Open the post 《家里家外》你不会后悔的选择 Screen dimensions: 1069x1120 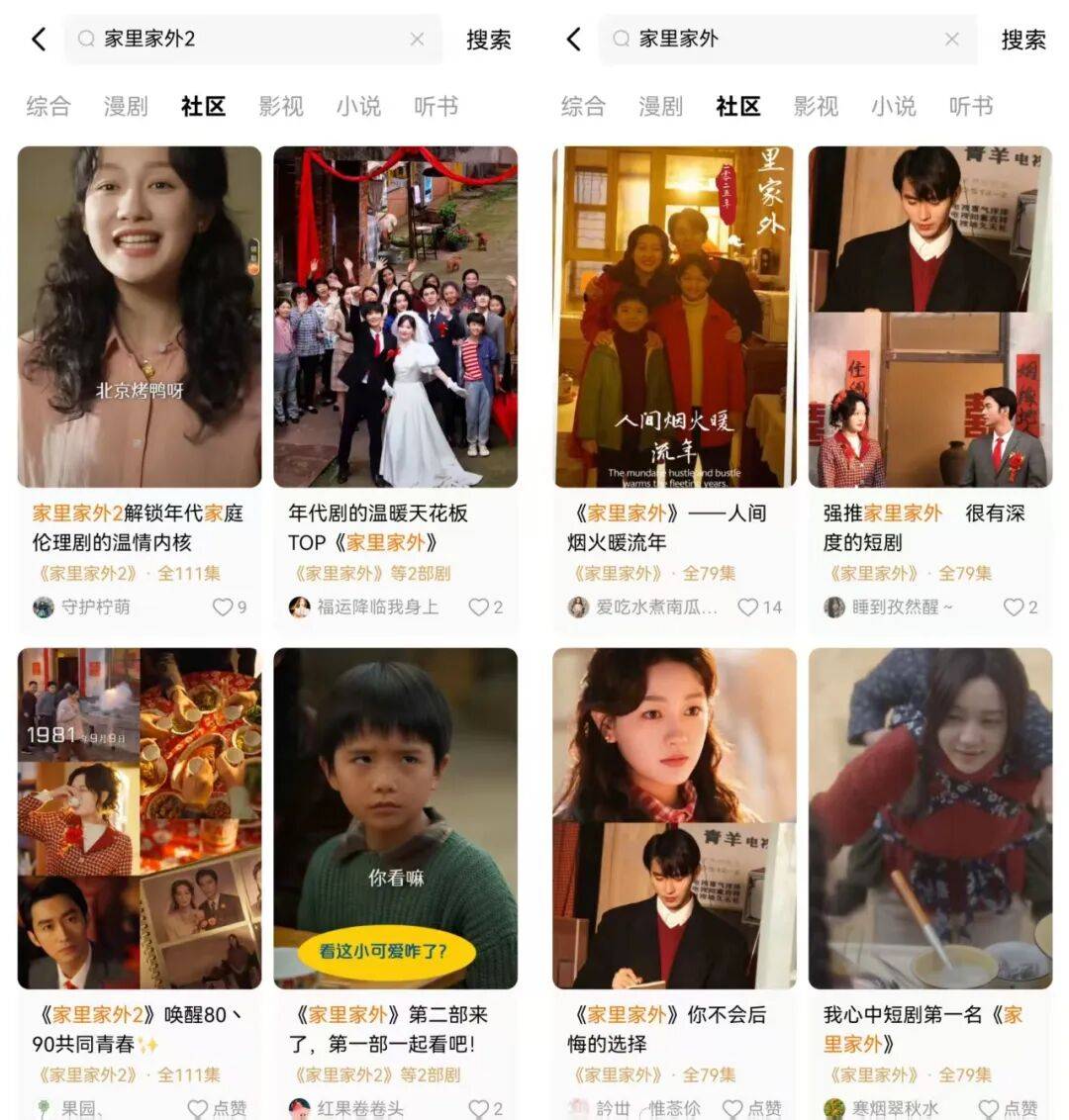(674, 817)
